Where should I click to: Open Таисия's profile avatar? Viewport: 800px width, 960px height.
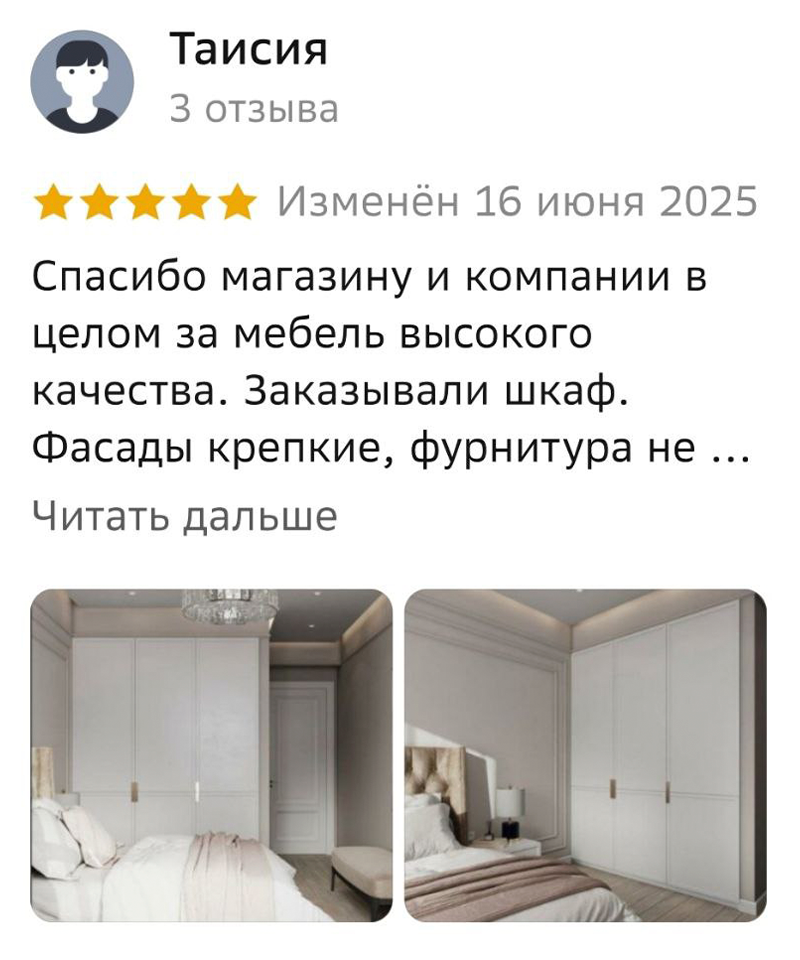click(x=82, y=82)
